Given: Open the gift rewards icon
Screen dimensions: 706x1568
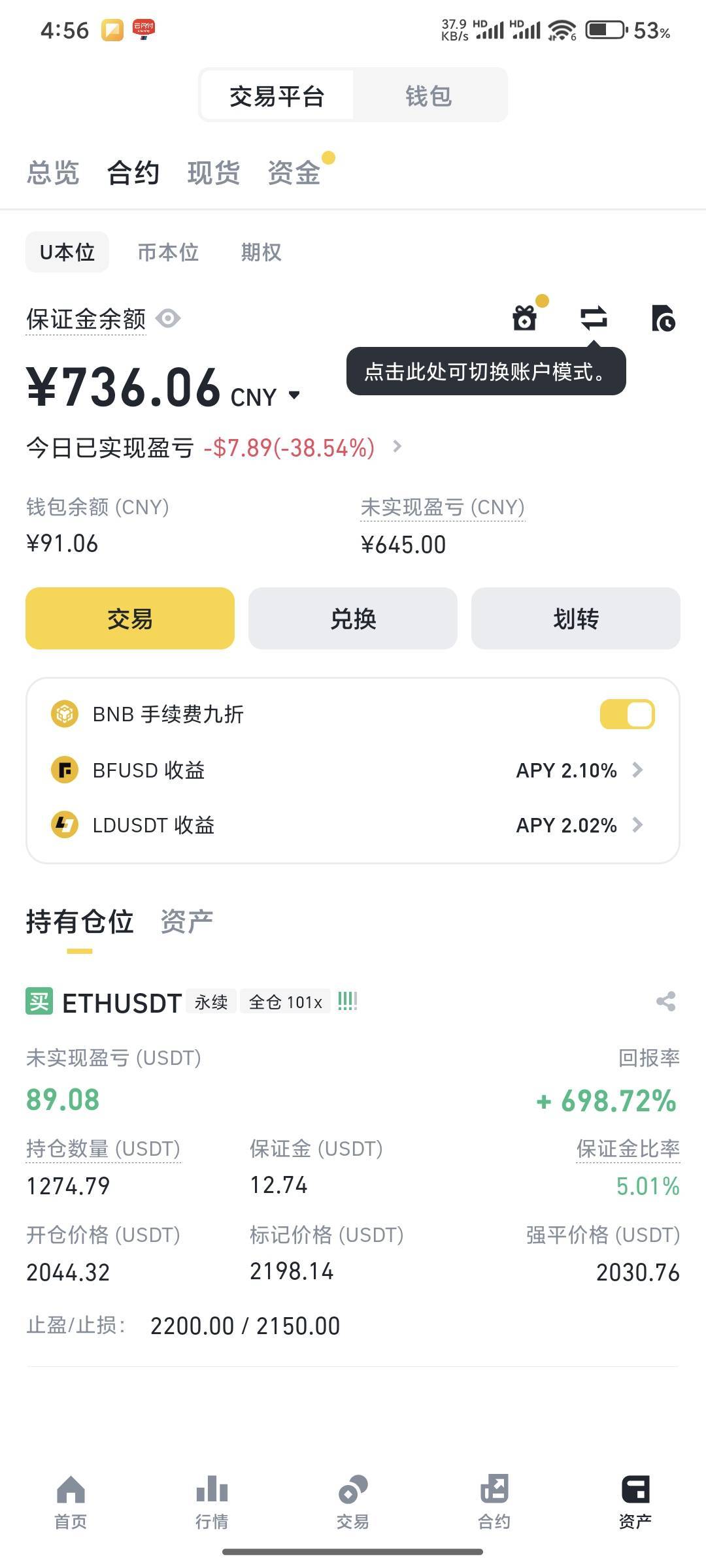Looking at the screenshot, I should pyautogui.click(x=525, y=318).
